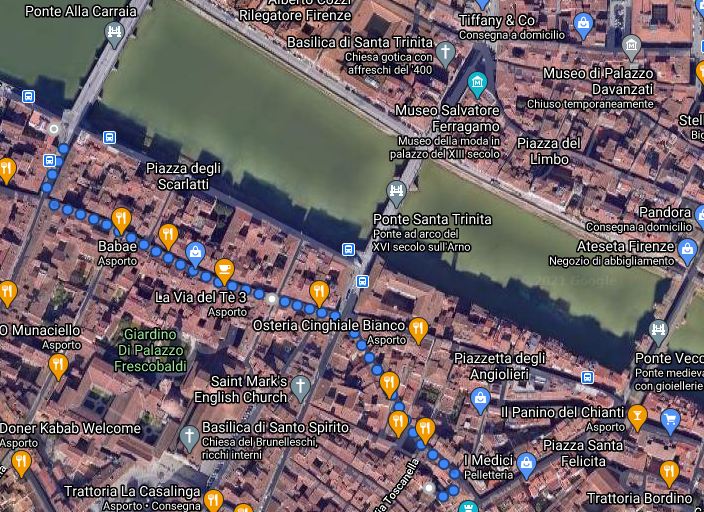704x512 pixels.
Task: Select the Ateseta Firenze clothing store marker
Action: [x=687, y=250]
